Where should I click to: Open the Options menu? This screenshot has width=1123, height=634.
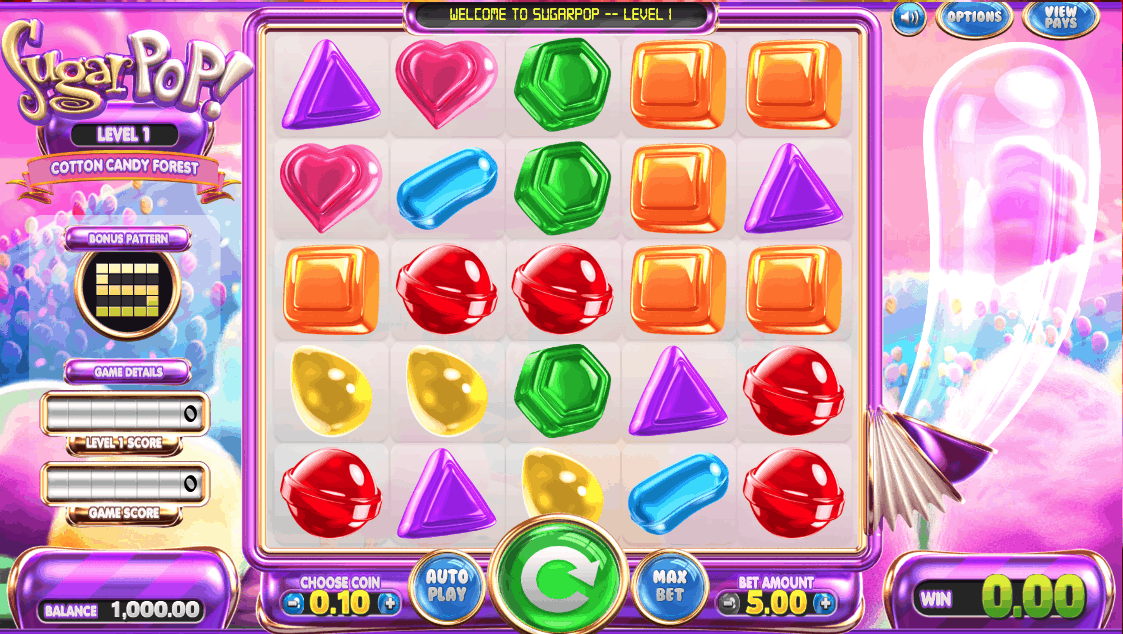[x=973, y=17]
